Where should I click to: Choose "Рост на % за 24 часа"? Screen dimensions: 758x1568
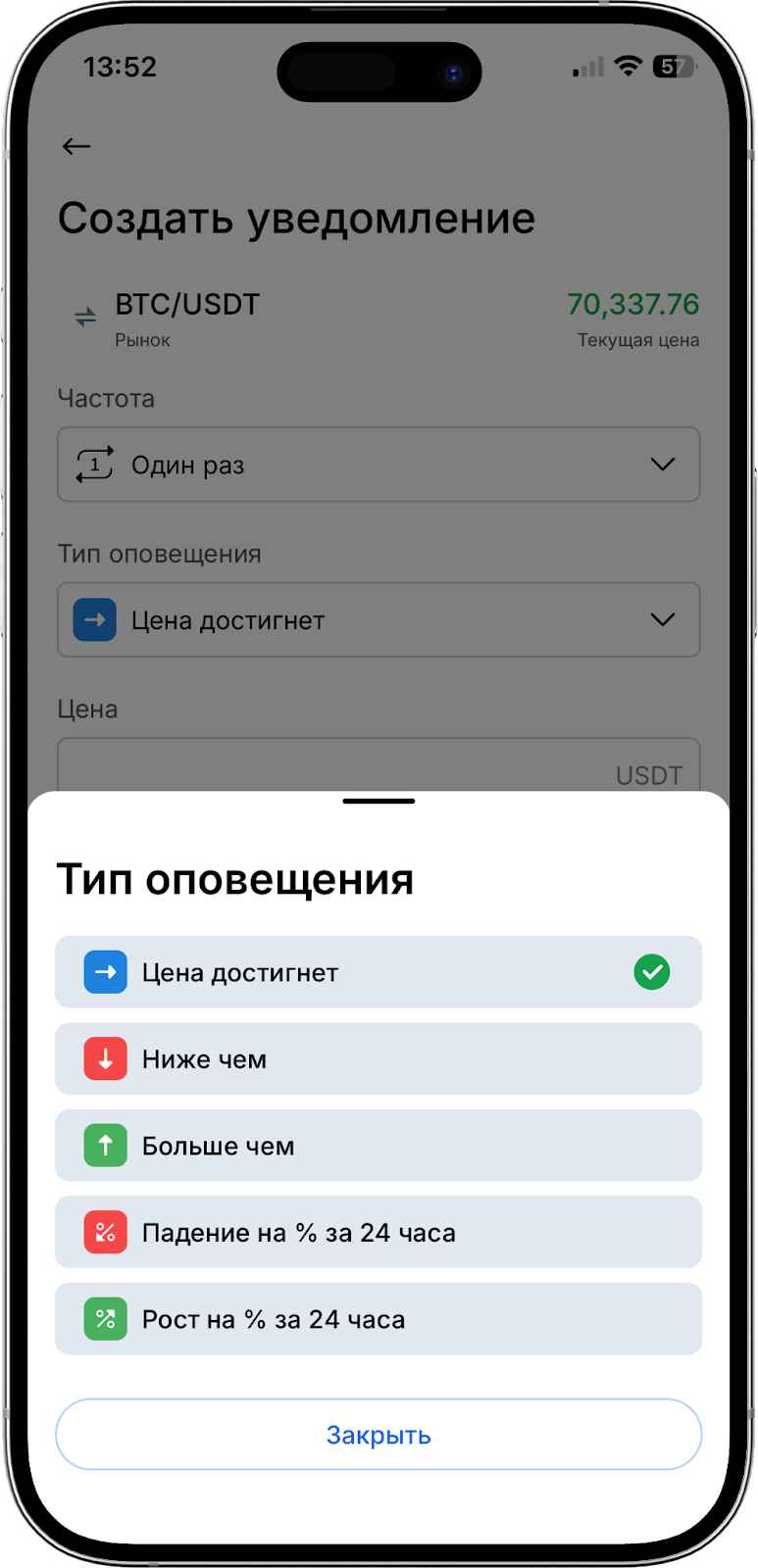(378, 1318)
